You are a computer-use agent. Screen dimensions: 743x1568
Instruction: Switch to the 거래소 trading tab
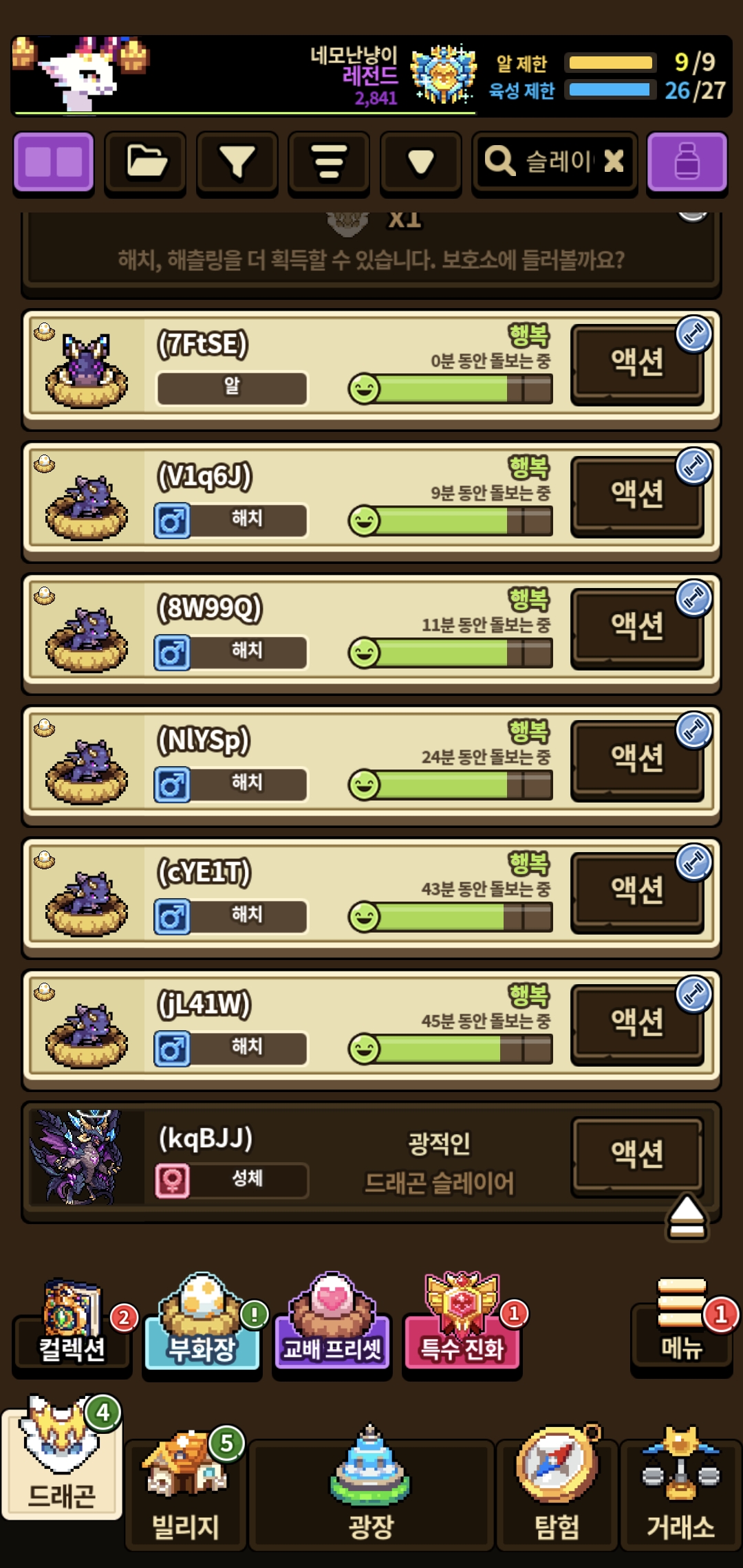coord(680,1492)
